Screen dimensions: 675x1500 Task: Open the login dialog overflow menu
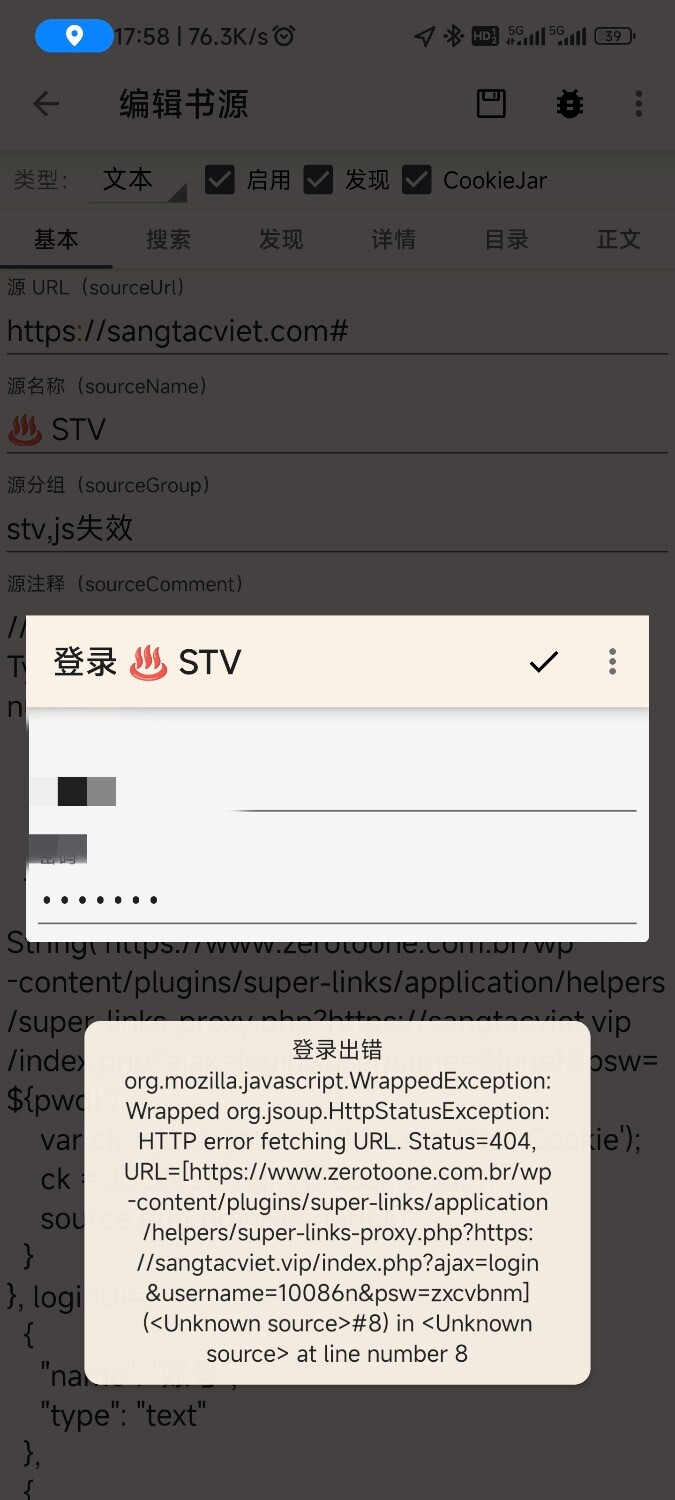(612, 661)
